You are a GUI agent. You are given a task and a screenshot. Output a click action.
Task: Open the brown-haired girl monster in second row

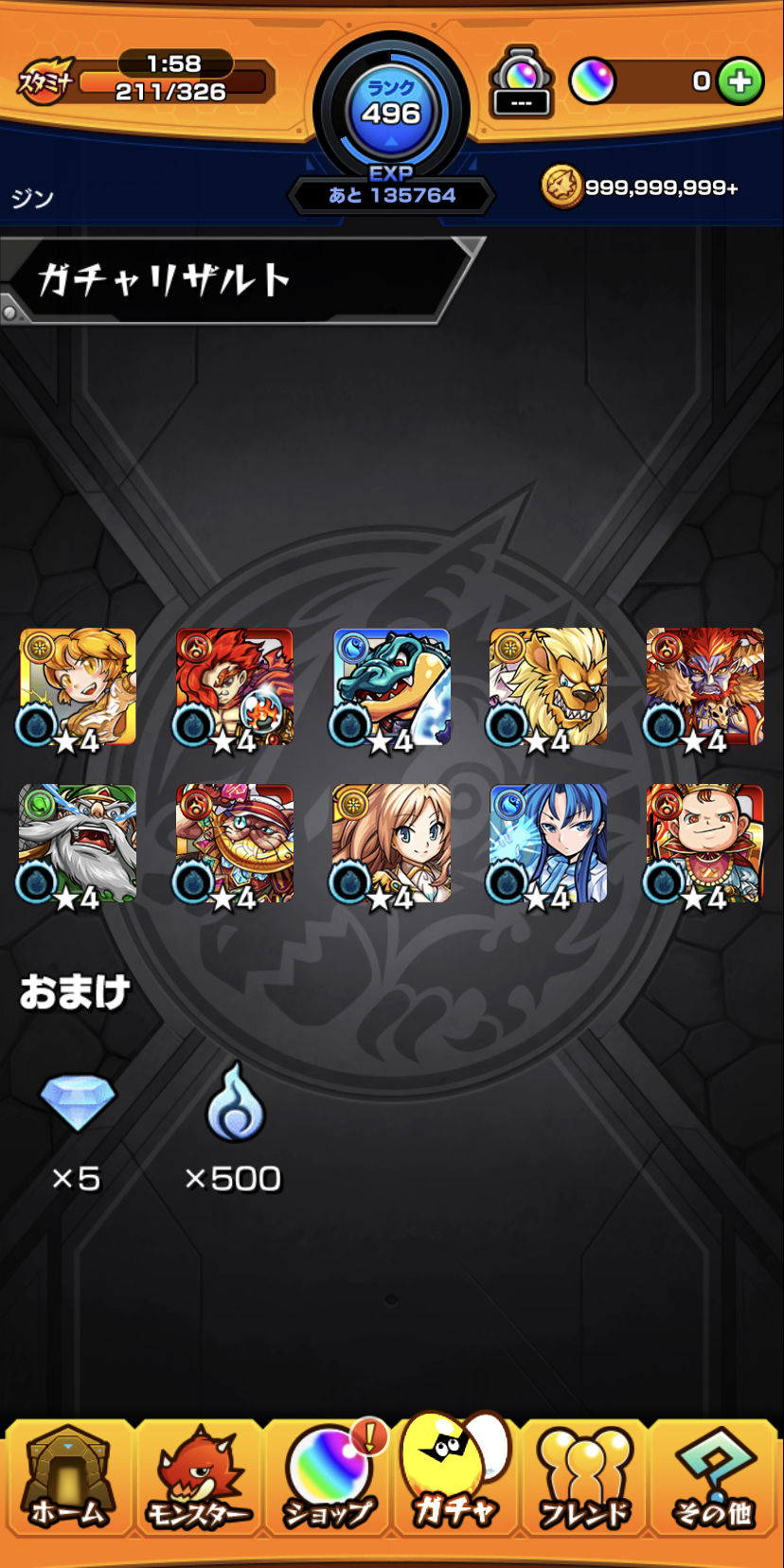click(x=390, y=846)
